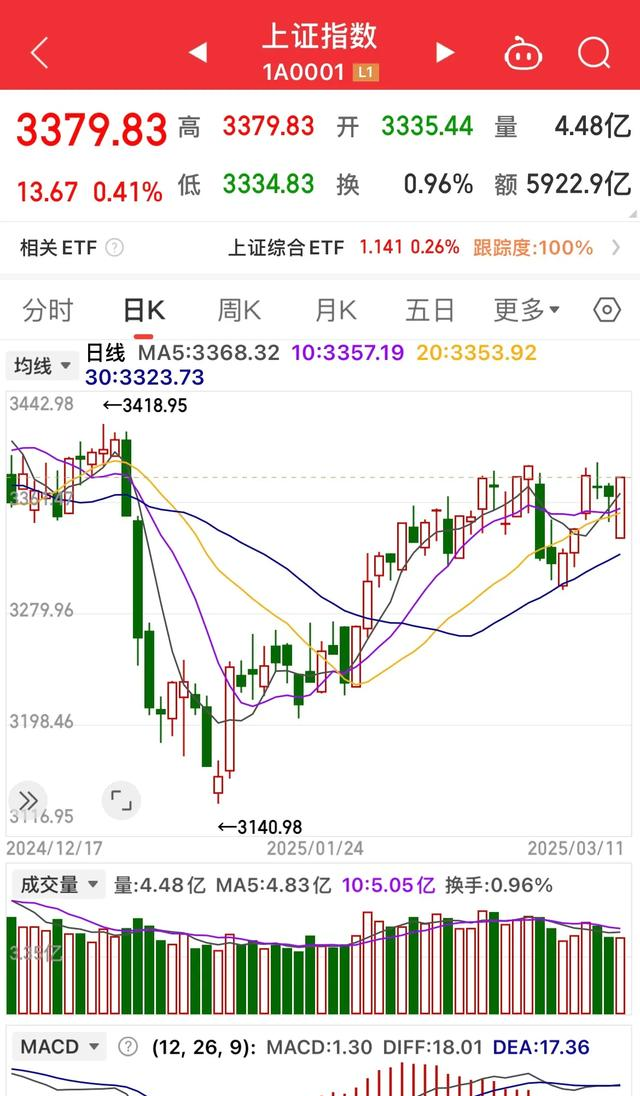Switch to the previous stock
Viewport: 640px width, 1096px height.
click(198, 52)
